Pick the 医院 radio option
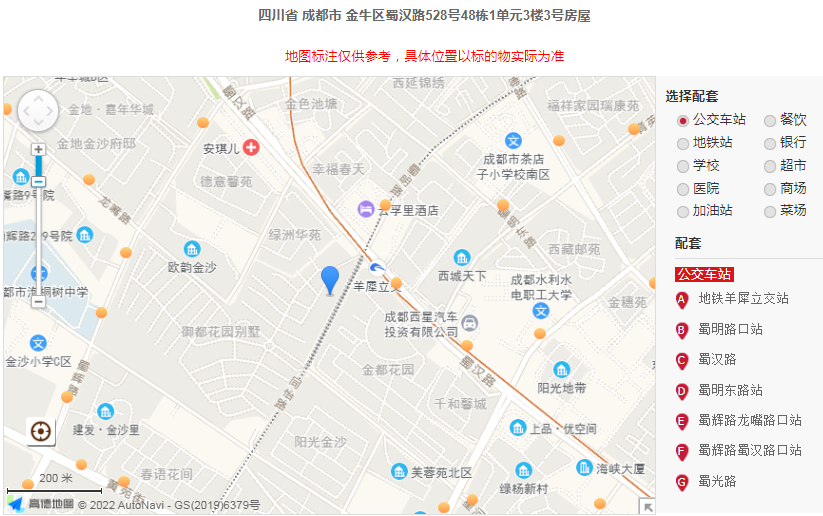823x516 pixels. tap(683, 189)
